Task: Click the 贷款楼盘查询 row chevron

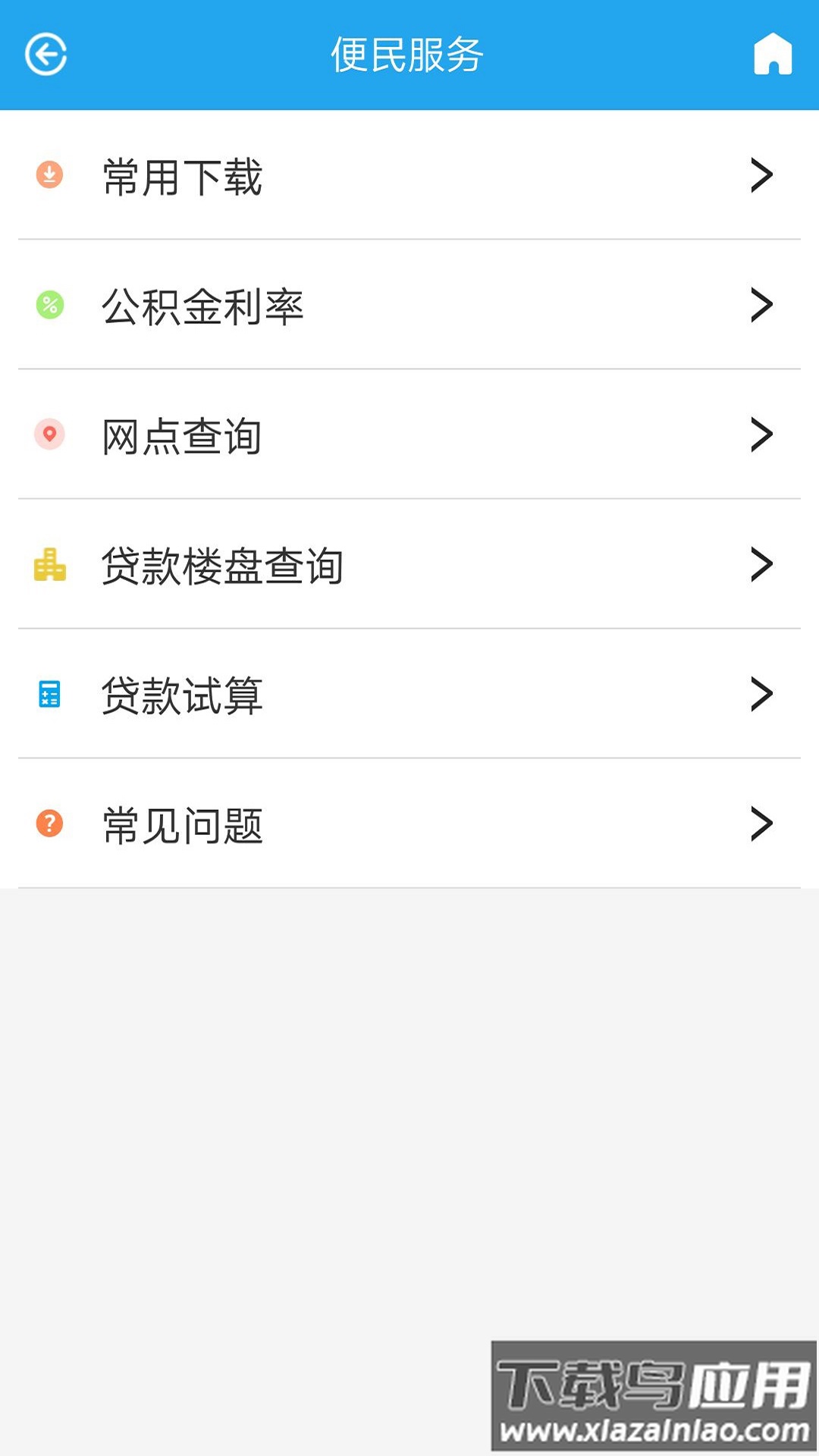Action: 761,563
